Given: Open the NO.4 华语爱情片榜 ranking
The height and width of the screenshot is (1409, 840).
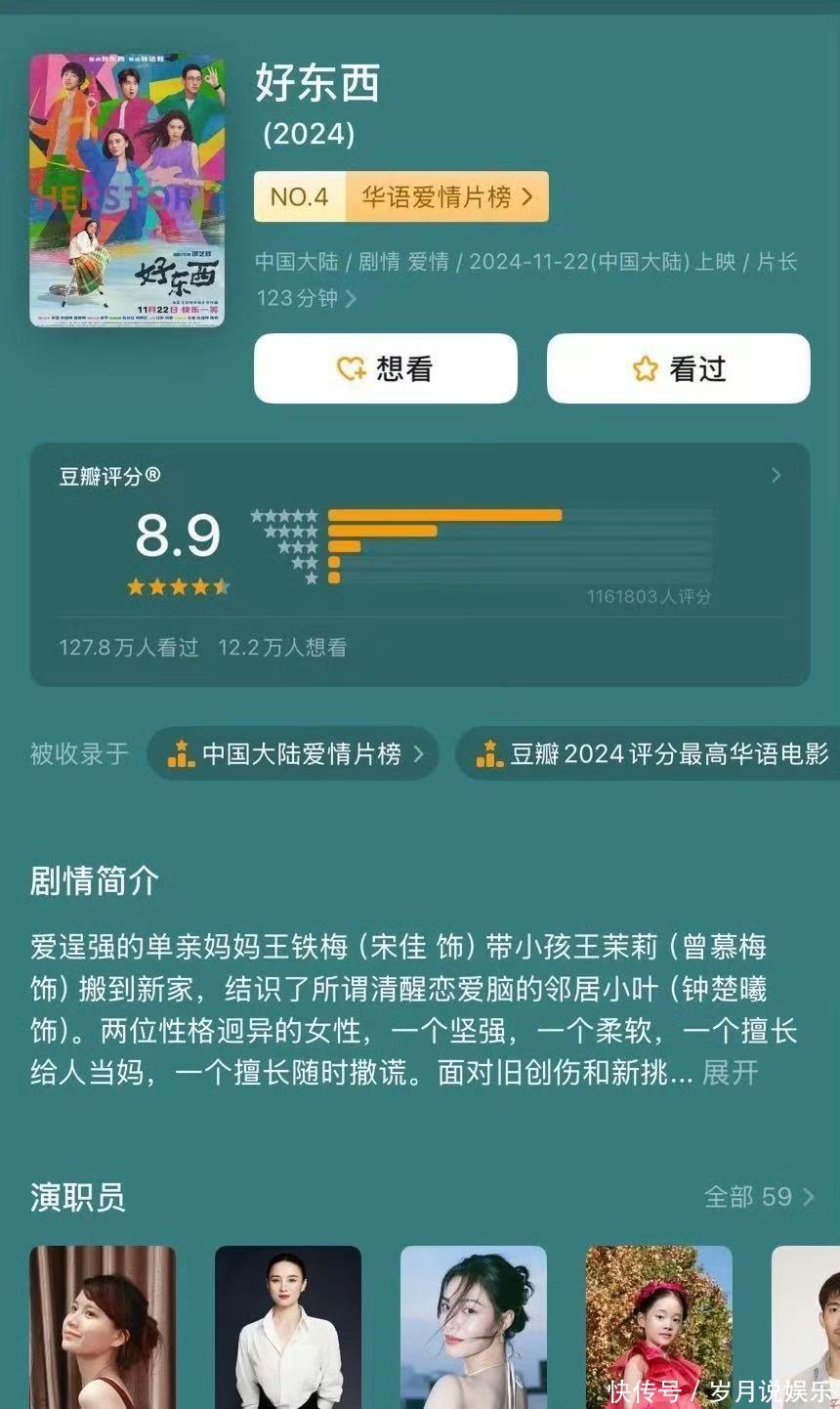Looking at the screenshot, I should click(401, 196).
